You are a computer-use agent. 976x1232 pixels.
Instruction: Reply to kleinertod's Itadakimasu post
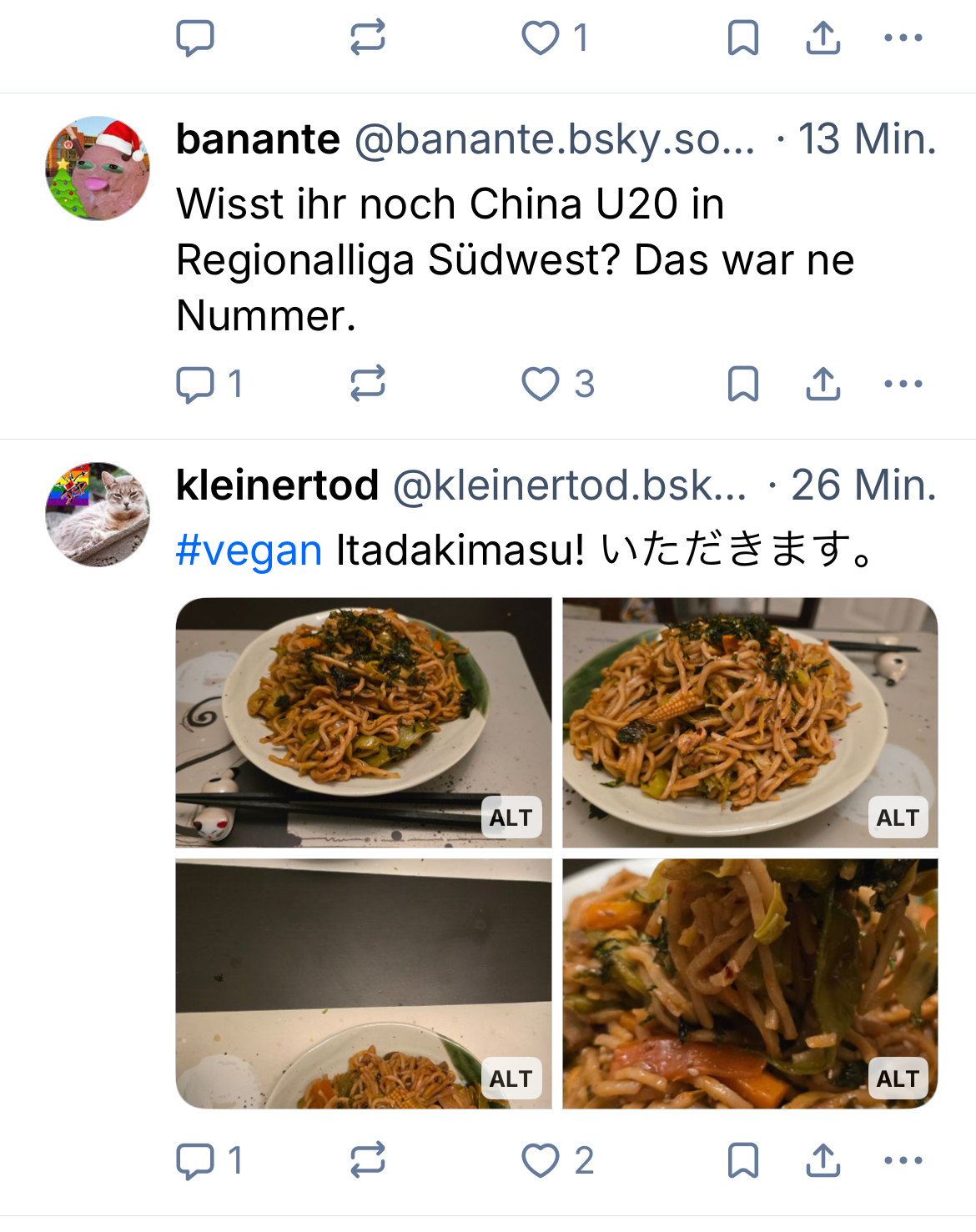[x=195, y=1160]
